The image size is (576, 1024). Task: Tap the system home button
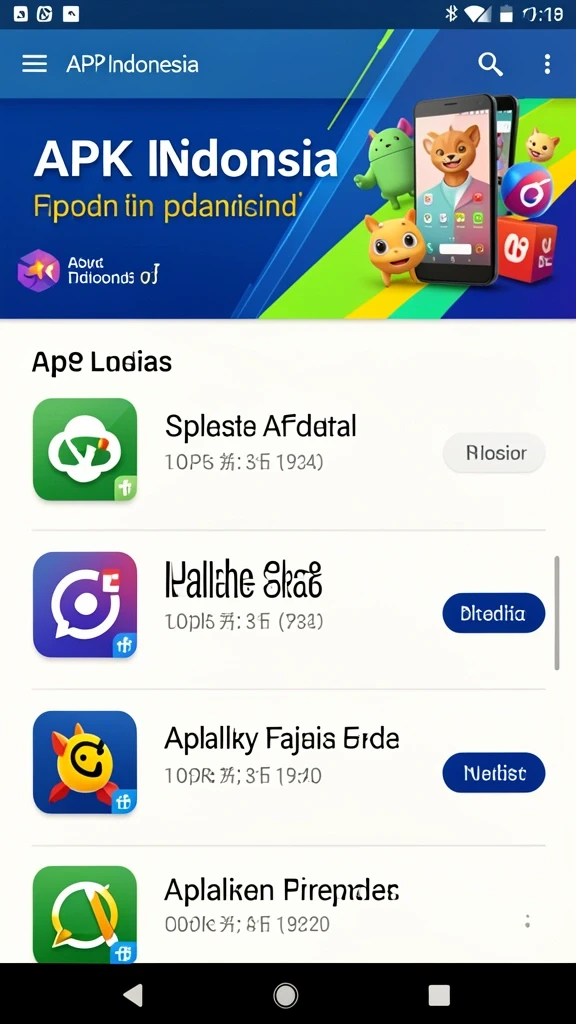tap(285, 995)
